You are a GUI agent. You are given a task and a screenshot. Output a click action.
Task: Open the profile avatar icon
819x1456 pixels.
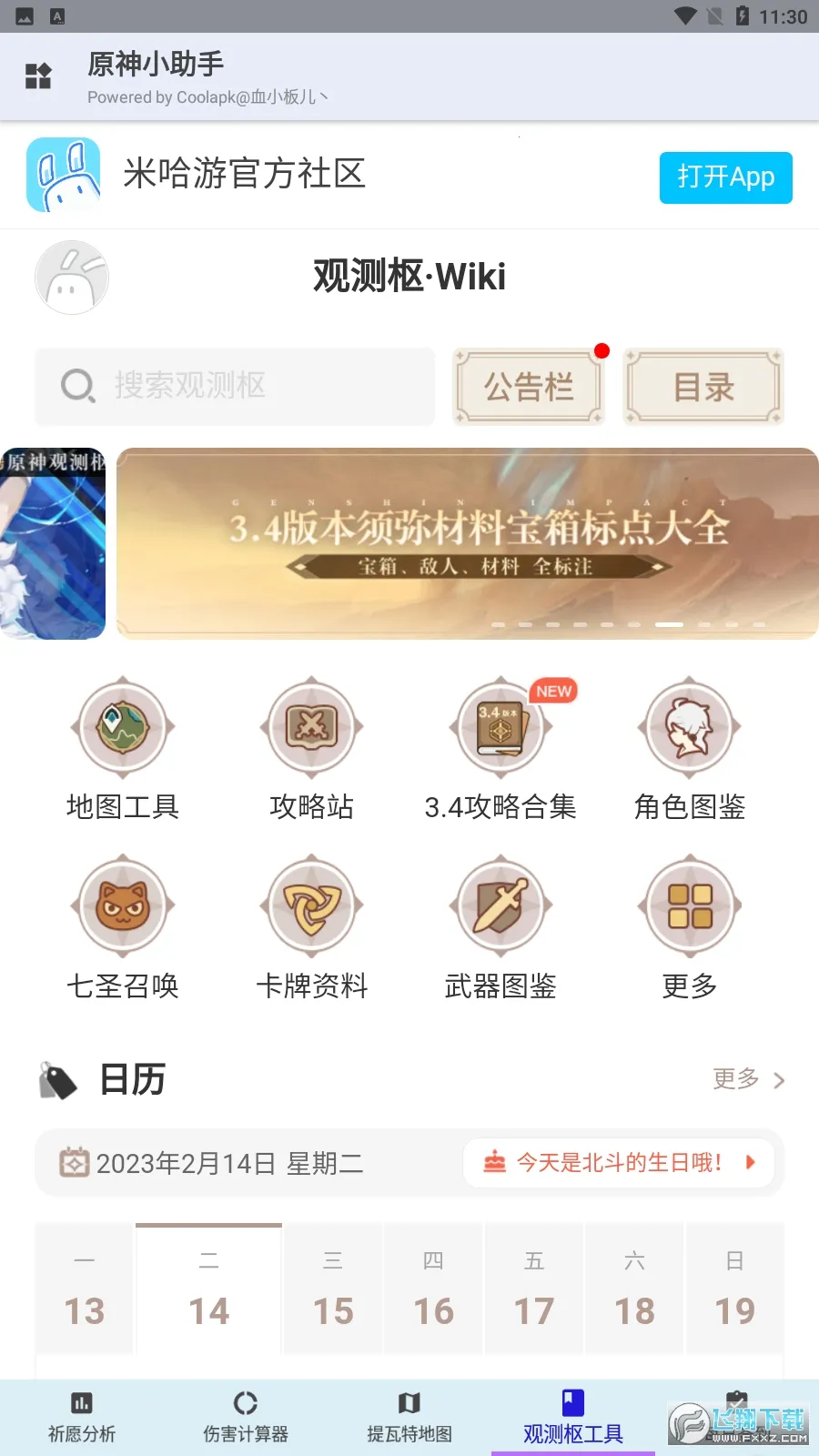click(72, 278)
